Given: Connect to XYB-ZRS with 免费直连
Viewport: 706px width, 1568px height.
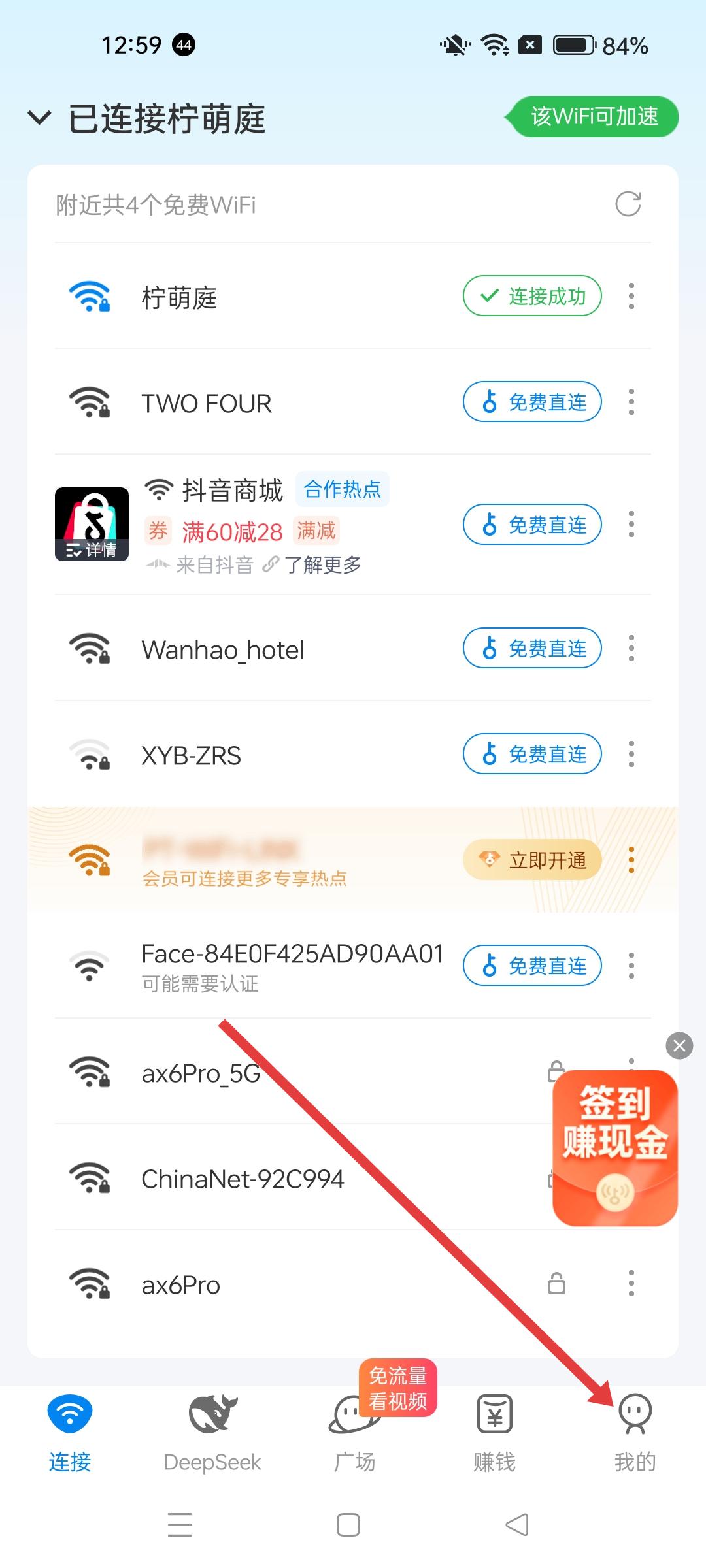Looking at the screenshot, I should (x=532, y=755).
